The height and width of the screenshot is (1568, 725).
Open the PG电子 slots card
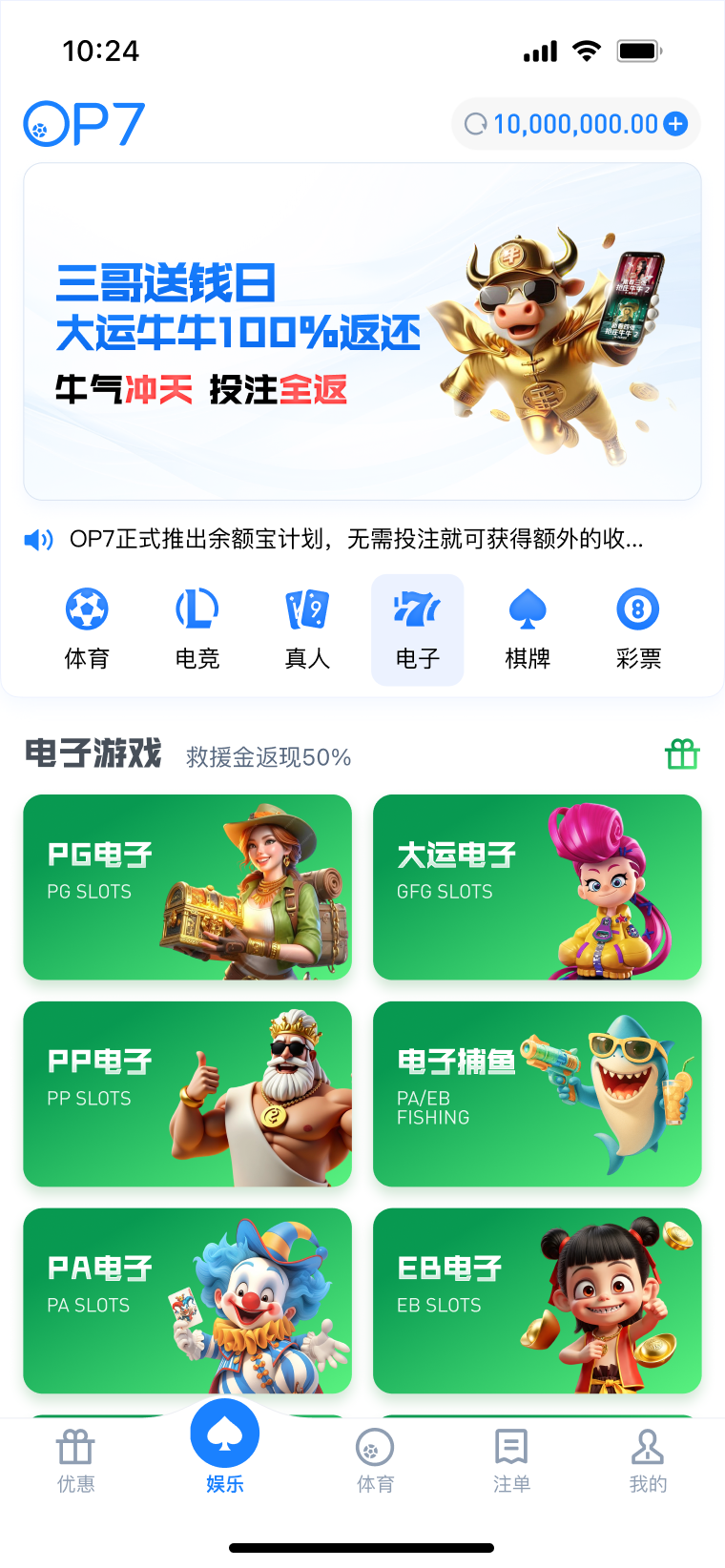(188, 887)
